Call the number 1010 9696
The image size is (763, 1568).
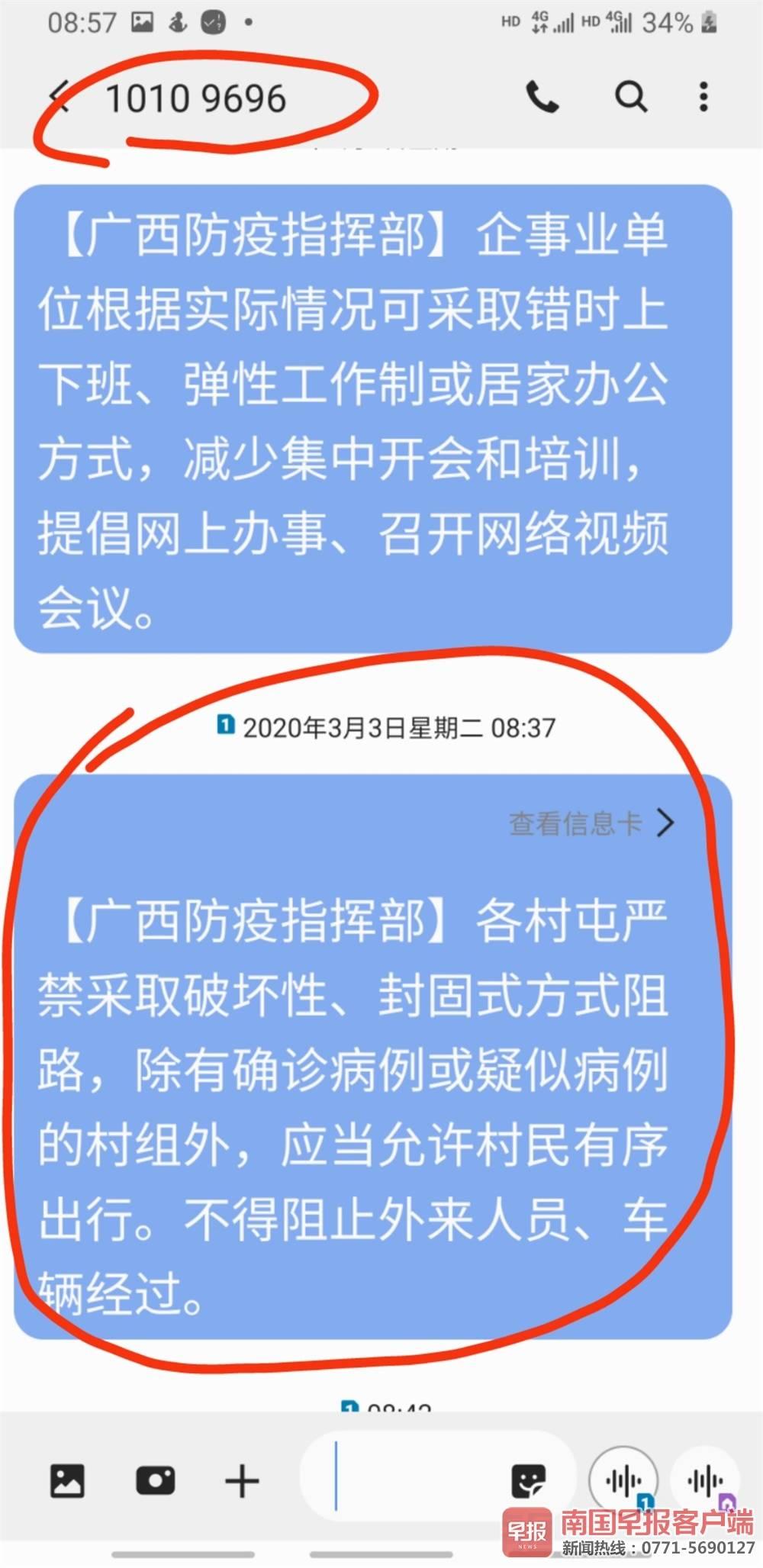[542, 97]
